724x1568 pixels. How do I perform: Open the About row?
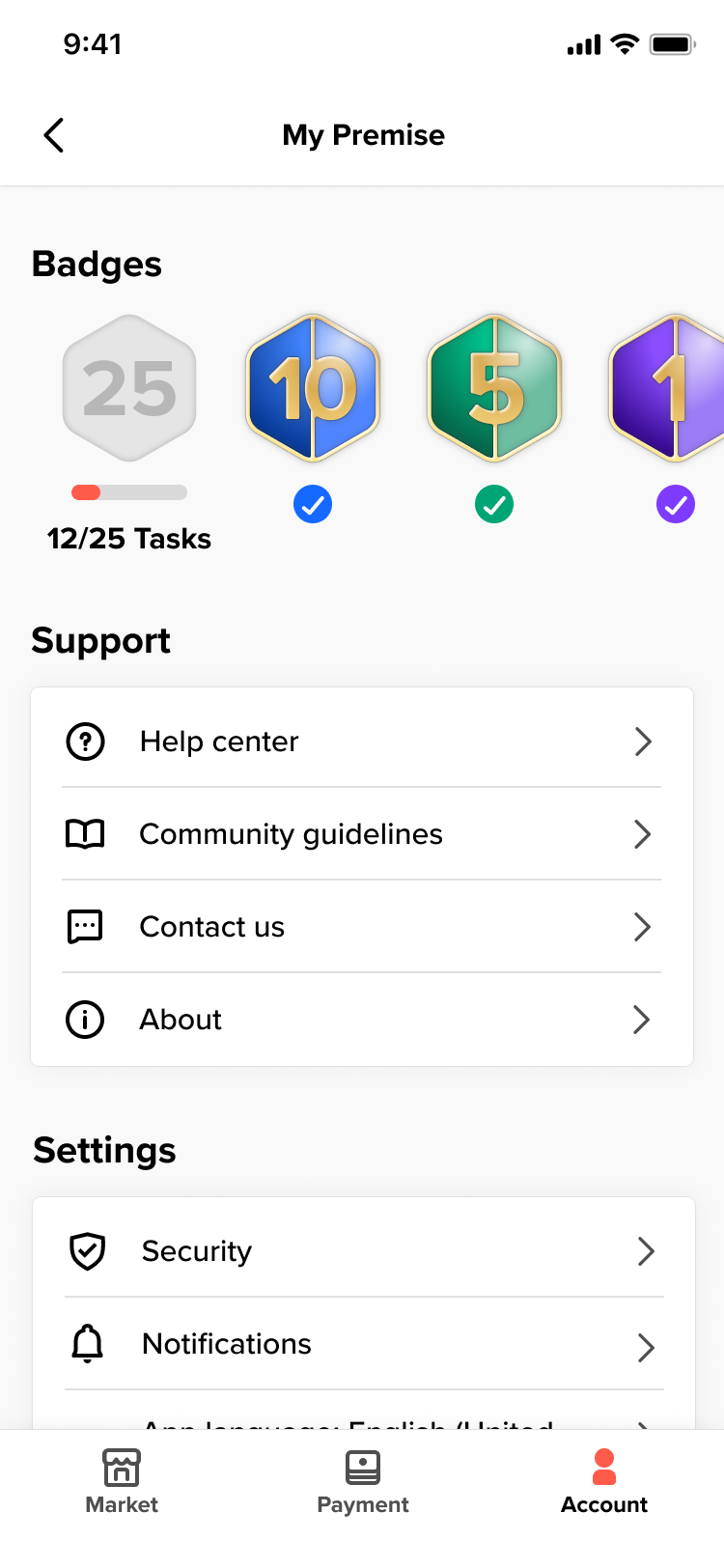pos(361,1020)
